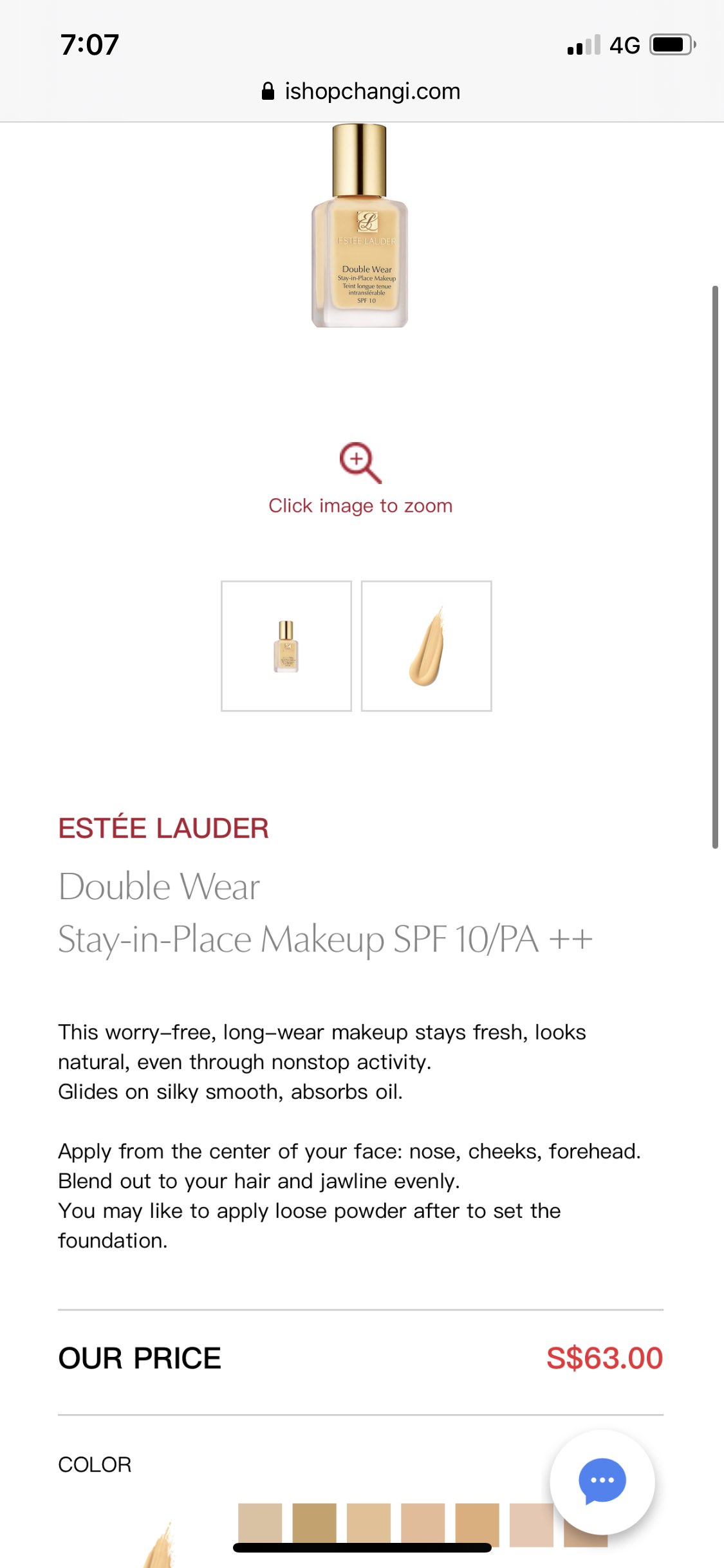Screen dimensions: 724x1568
Task: Tap the ishopchangi.com address bar
Action: [362, 91]
